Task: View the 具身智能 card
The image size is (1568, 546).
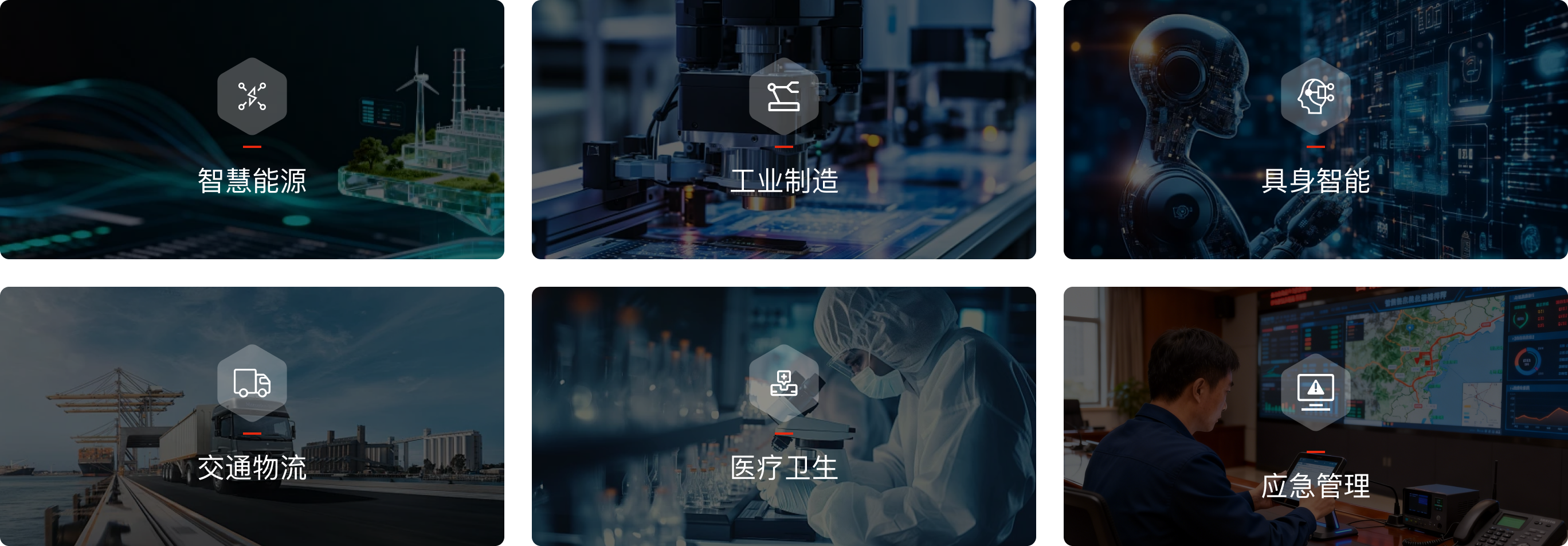Action: click(x=1315, y=129)
